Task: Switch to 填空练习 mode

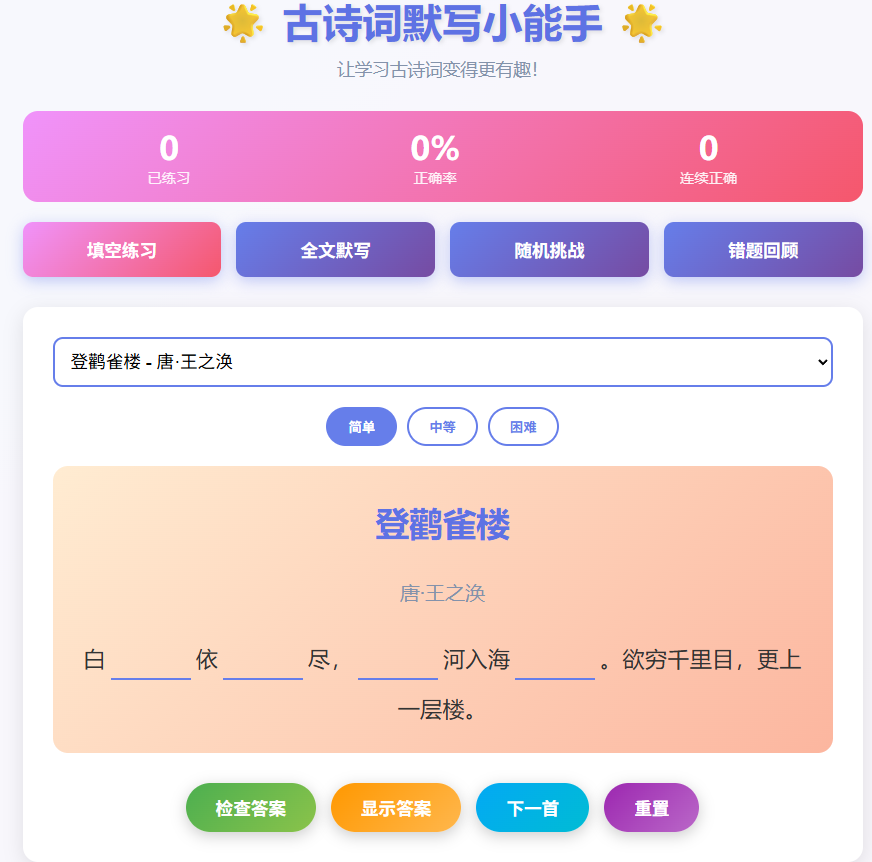Action: pos(122,250)
